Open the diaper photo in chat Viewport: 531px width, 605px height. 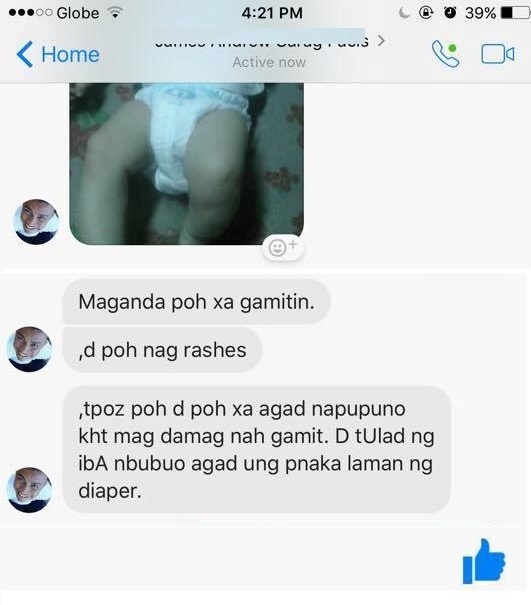(186, 164)
